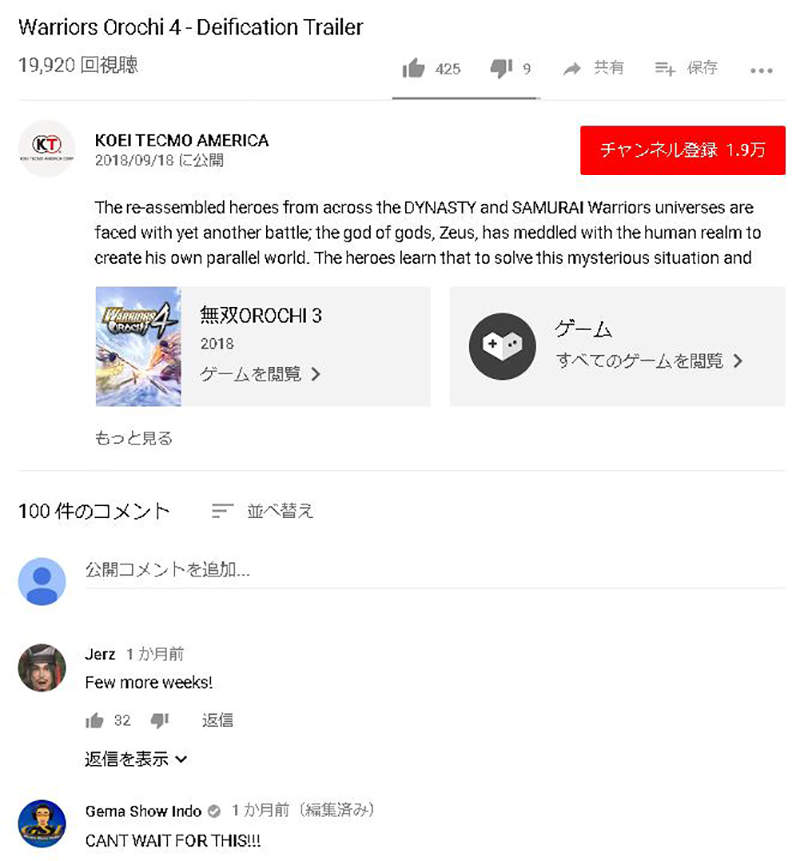This screenshot has height=861, width=800.
Task: Click the red チャンネル登録 subscribe button
Action: pos(682,150)
